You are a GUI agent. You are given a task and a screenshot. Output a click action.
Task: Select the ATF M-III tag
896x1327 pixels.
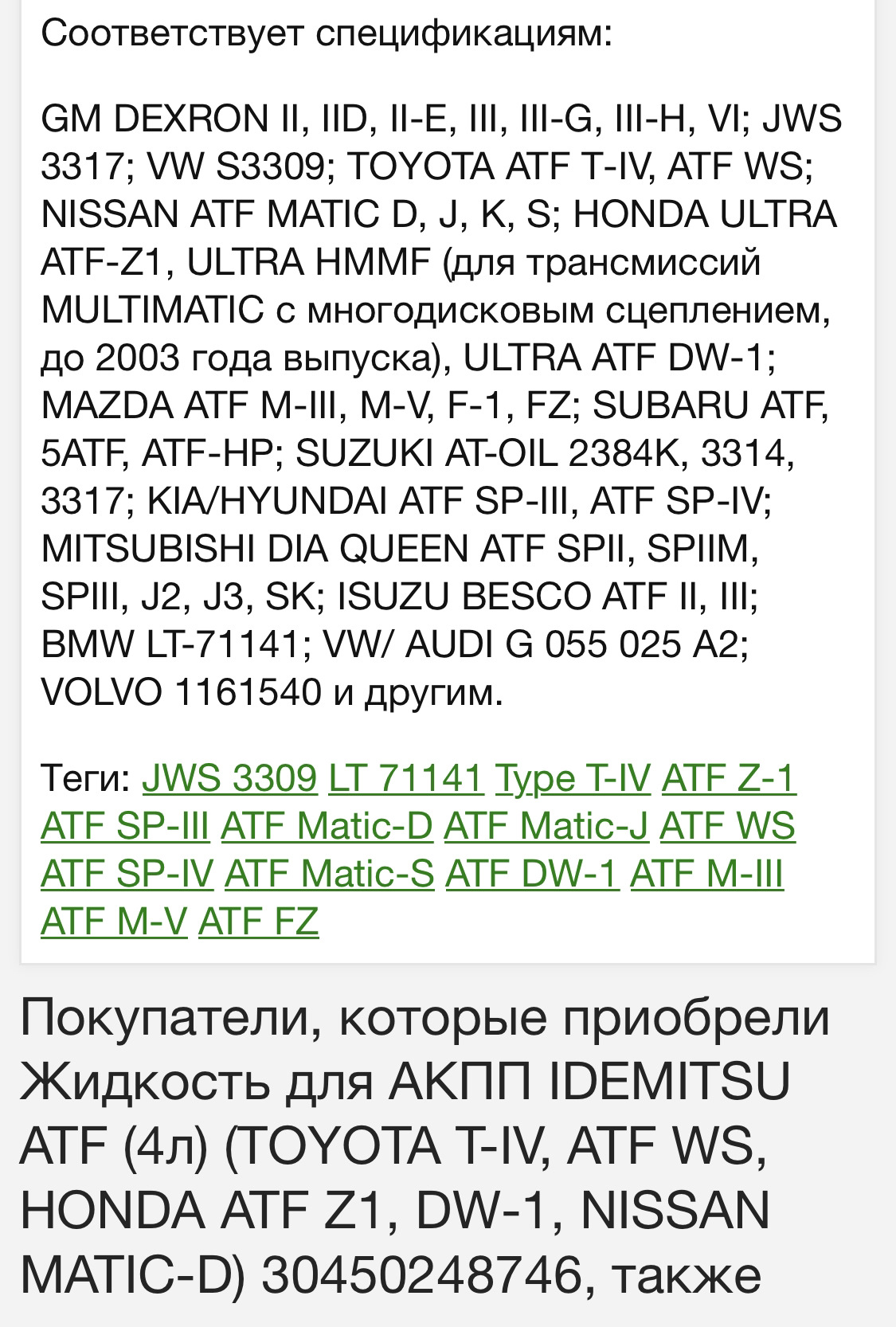(707, 874)
